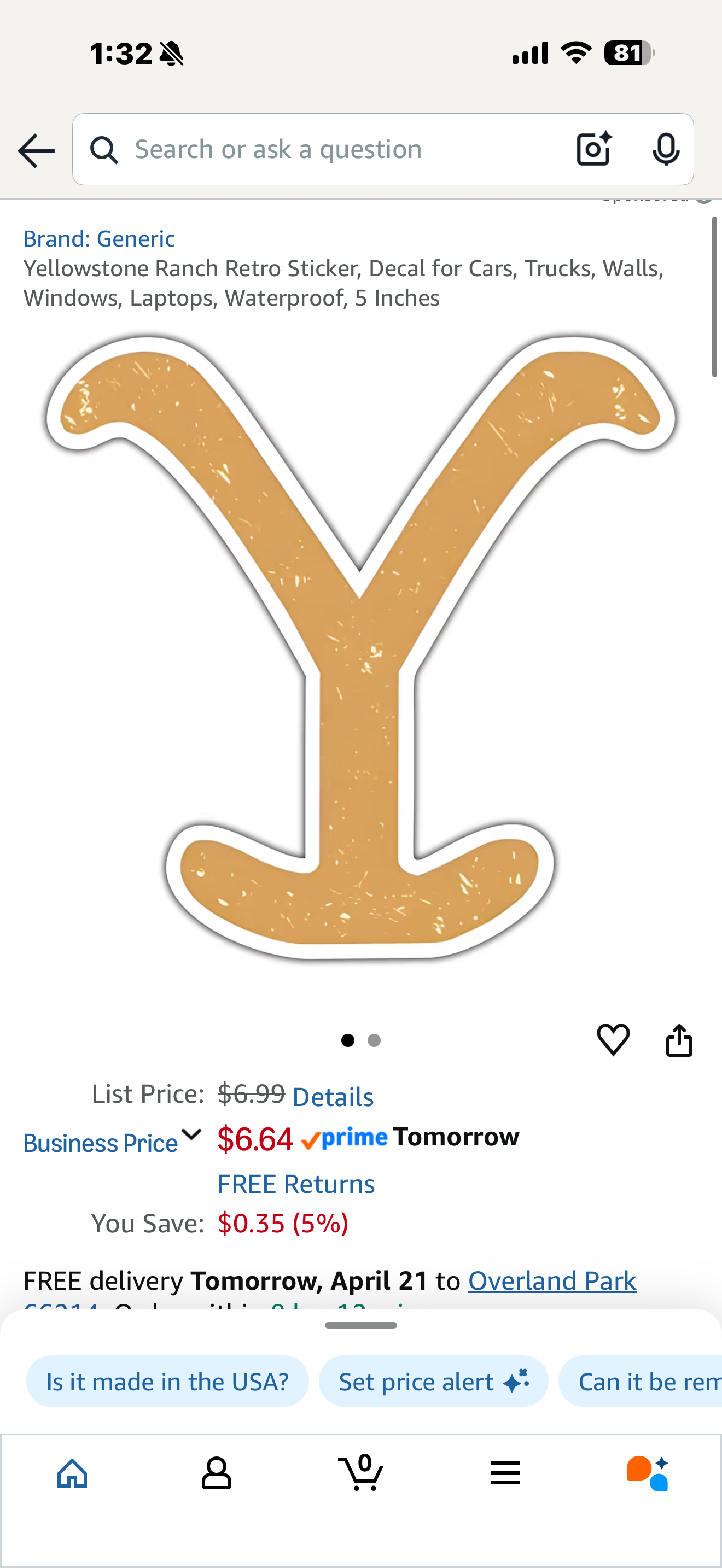The width and height of the screenshot is (722, 1568).
Task: Open the hamburger menu tab
Action: pyautogui.click(x=505, y=1473)
